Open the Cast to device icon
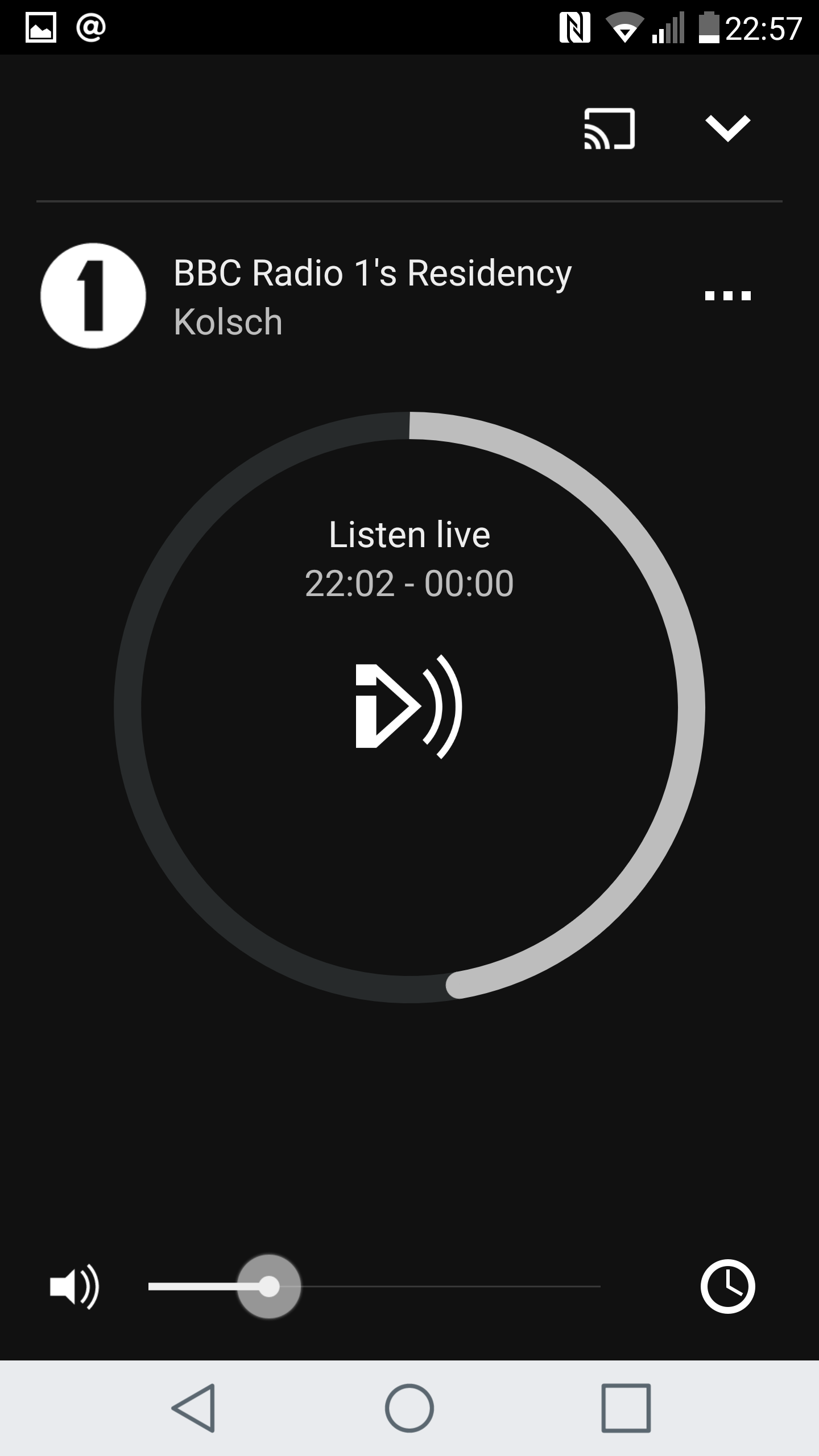 (609, 129)
